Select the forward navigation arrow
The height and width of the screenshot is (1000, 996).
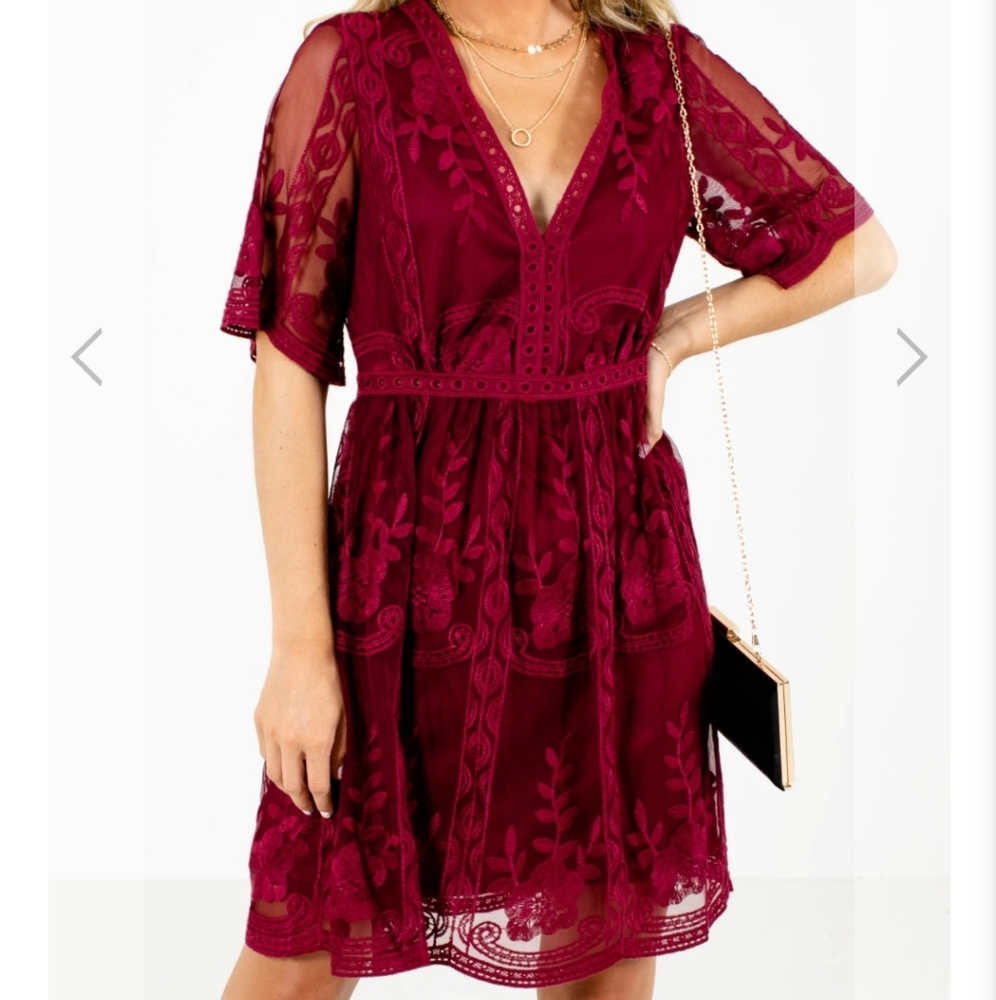click(911, 357)
